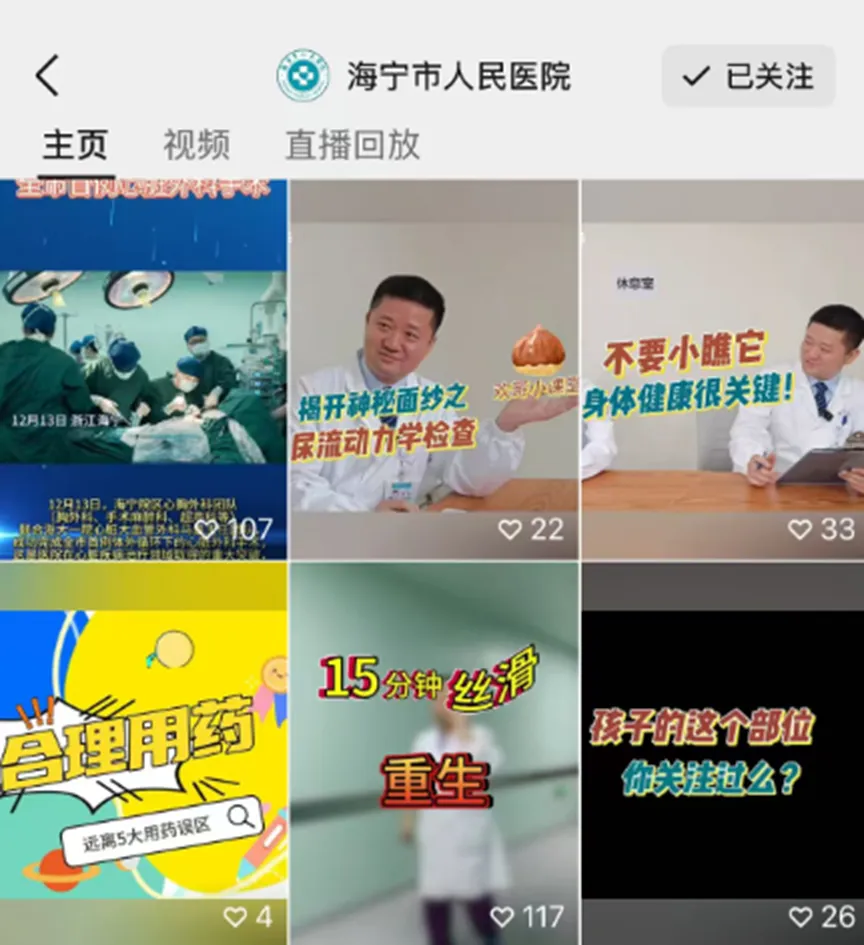Open the 孩子的这个部位 video

[722, 750]
